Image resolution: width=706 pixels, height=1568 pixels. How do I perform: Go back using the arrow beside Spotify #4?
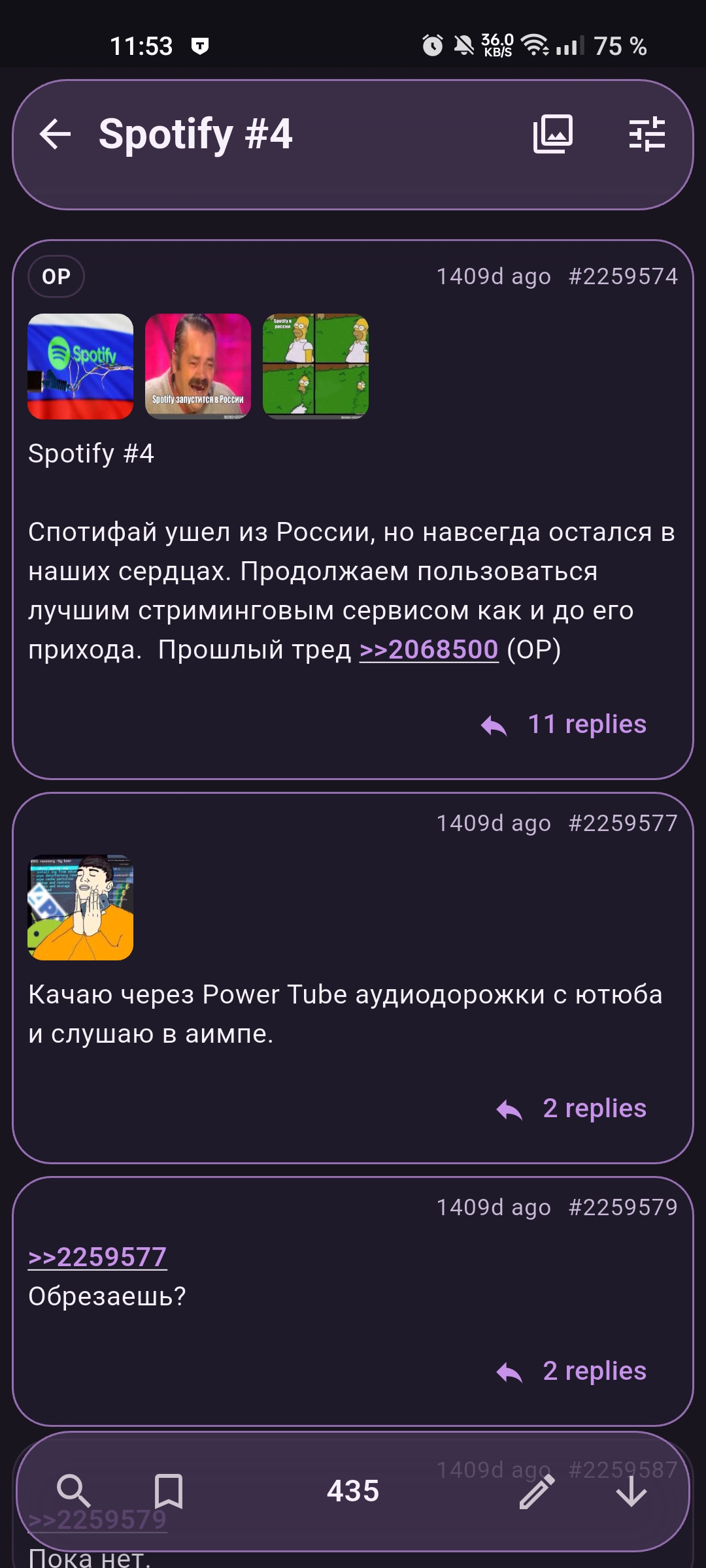(55, 135)
